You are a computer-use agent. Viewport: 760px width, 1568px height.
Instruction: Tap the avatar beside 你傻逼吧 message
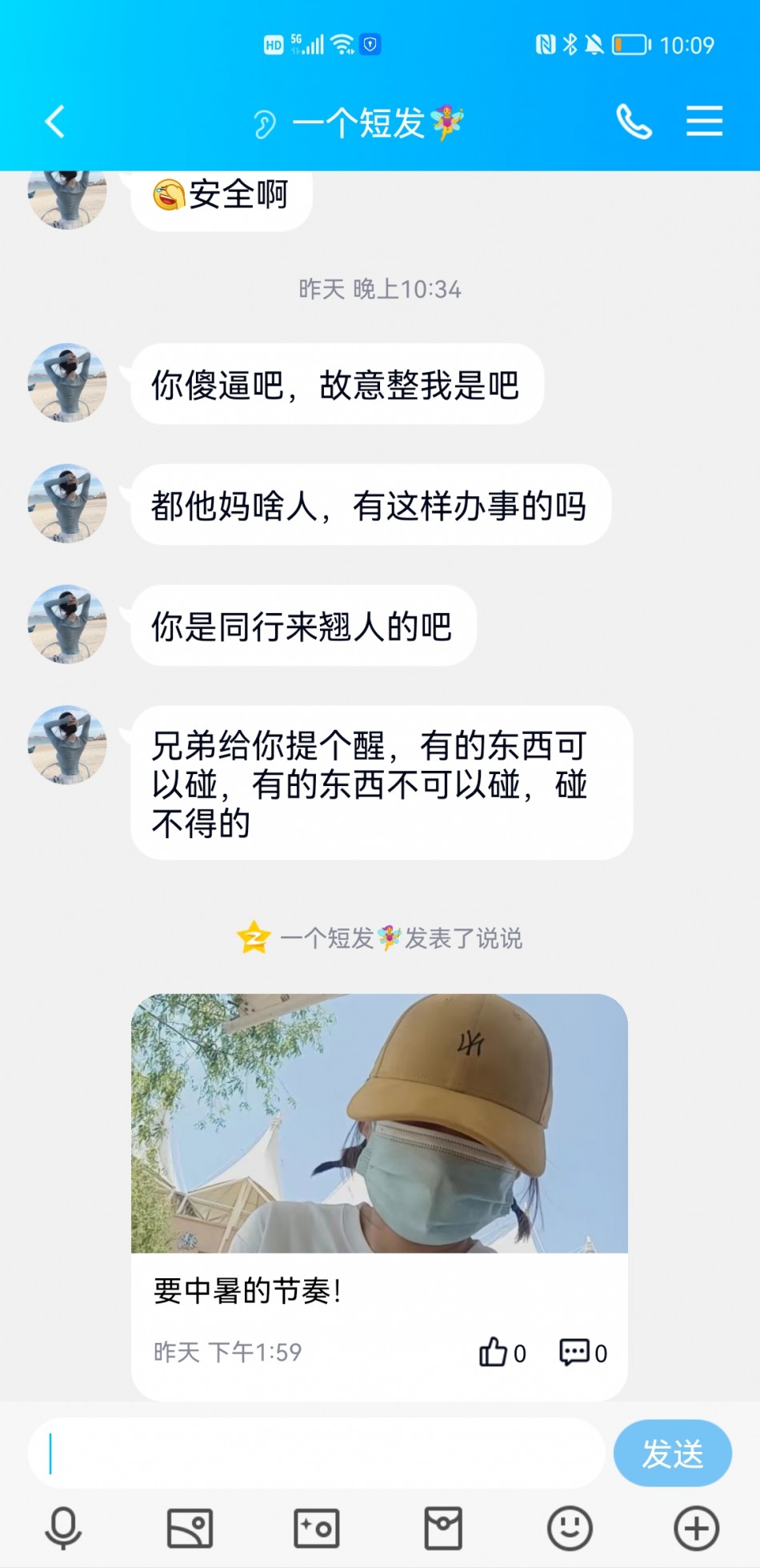point(67,383)
